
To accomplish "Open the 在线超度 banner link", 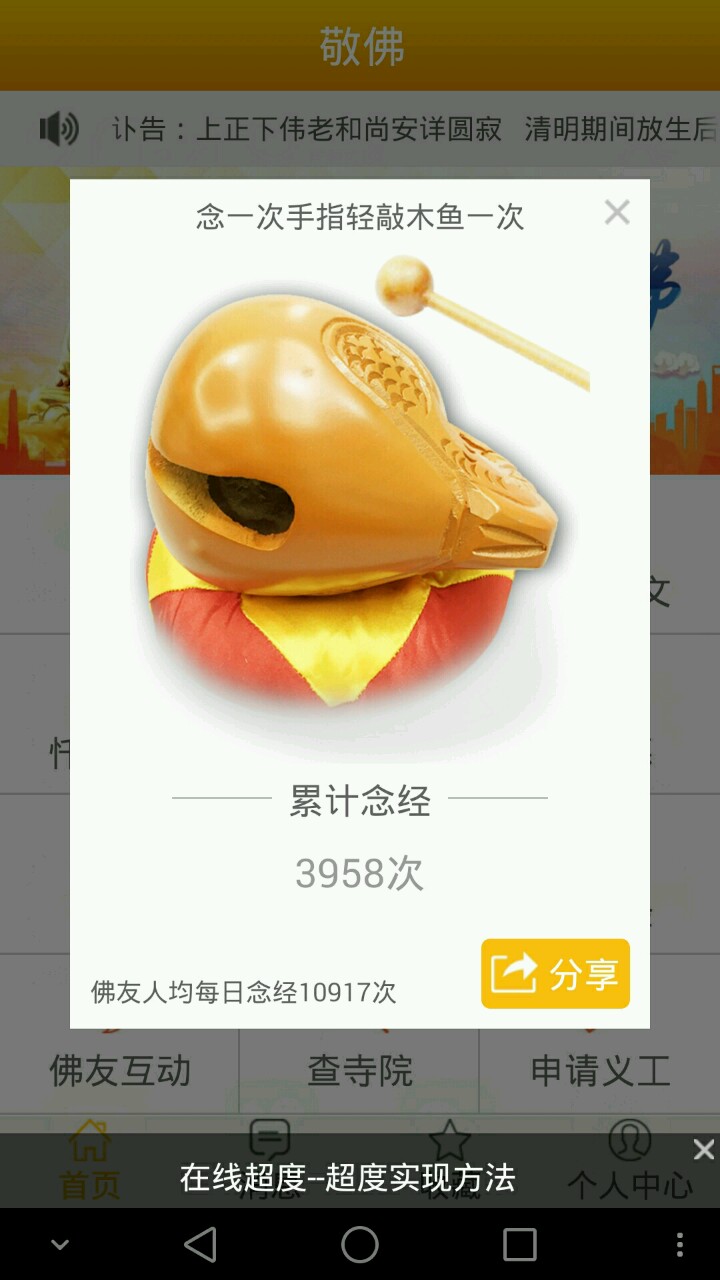I will click(x=347, y=1177).
